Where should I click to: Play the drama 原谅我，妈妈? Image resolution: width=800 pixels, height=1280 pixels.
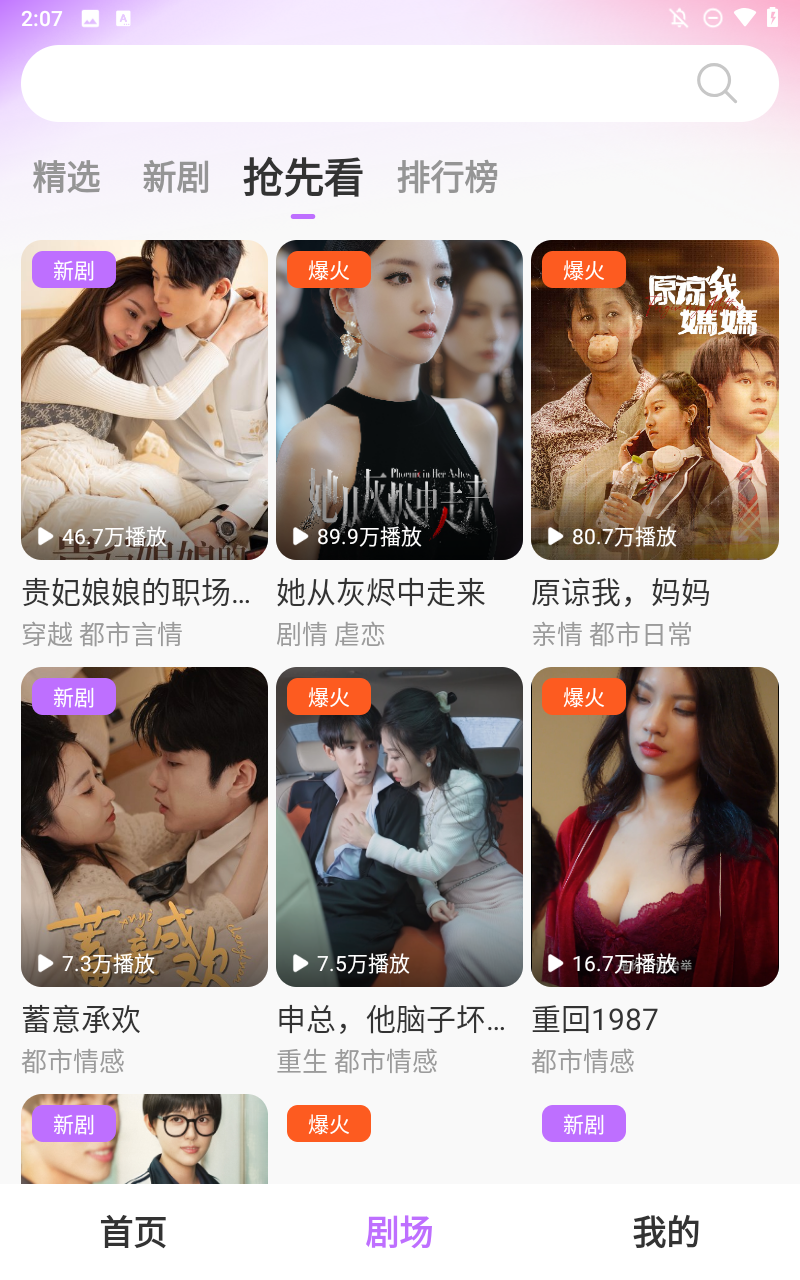pyautogui.click(x=654, y=400)
